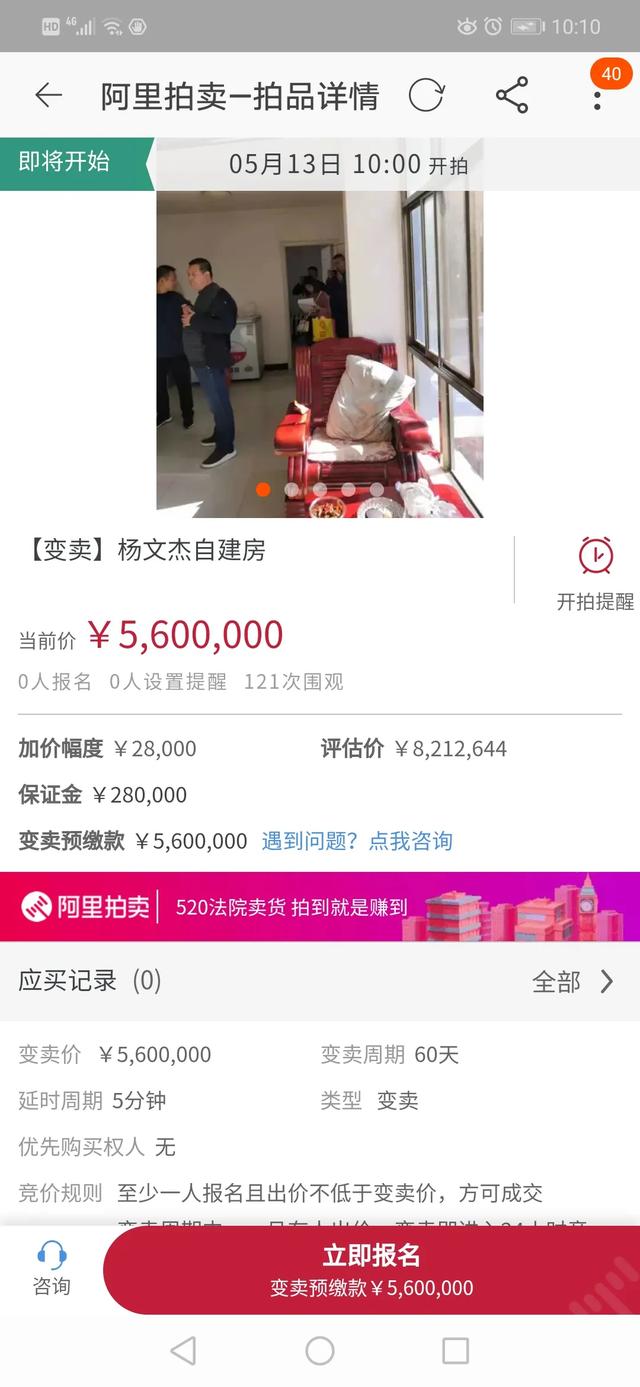The width and height of the screenshot is (640, 1387).
Task: Open the overflow menu with three dots
Action: coord(597,97)
